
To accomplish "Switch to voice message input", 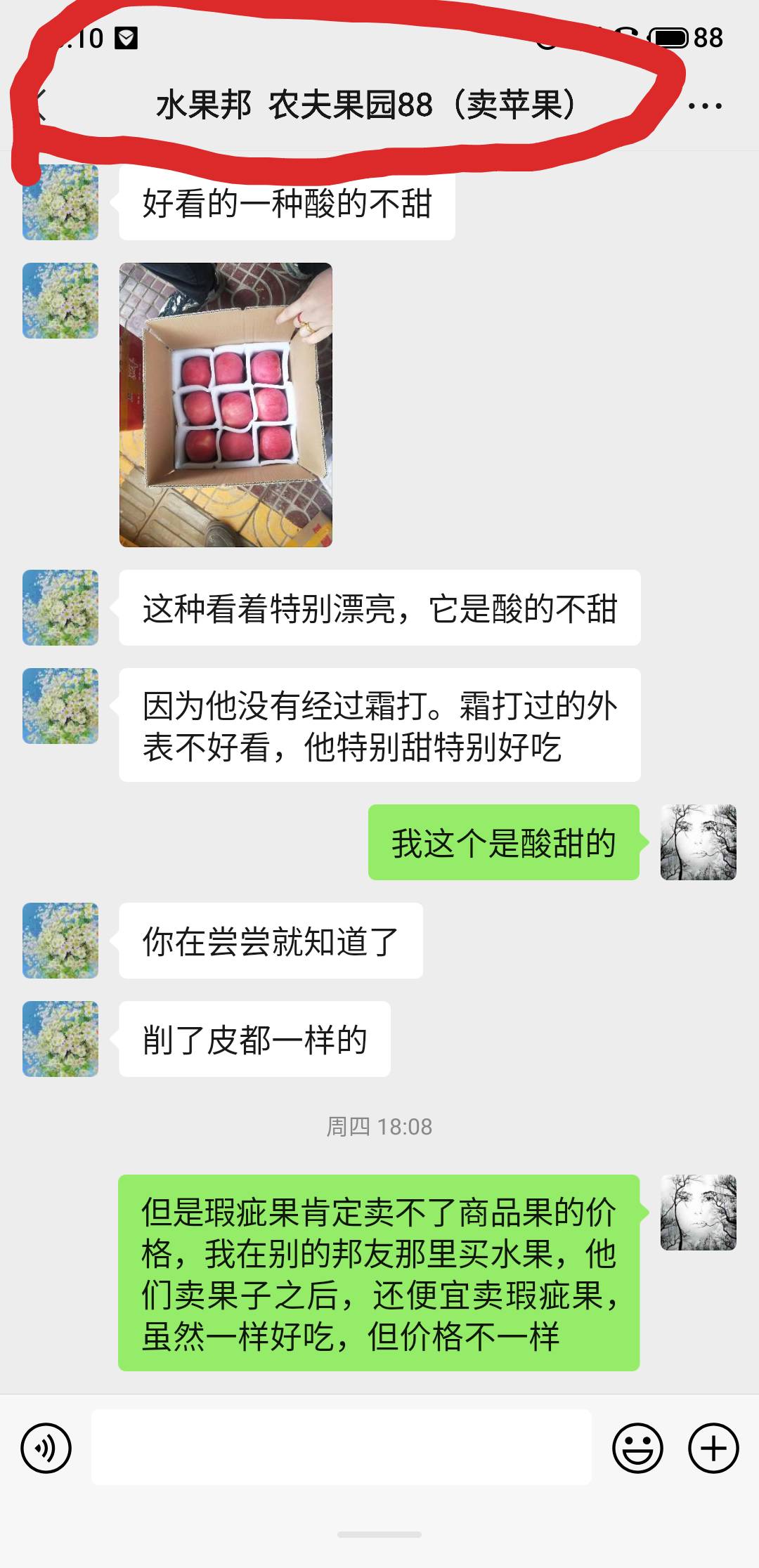I will (46, 1448).
